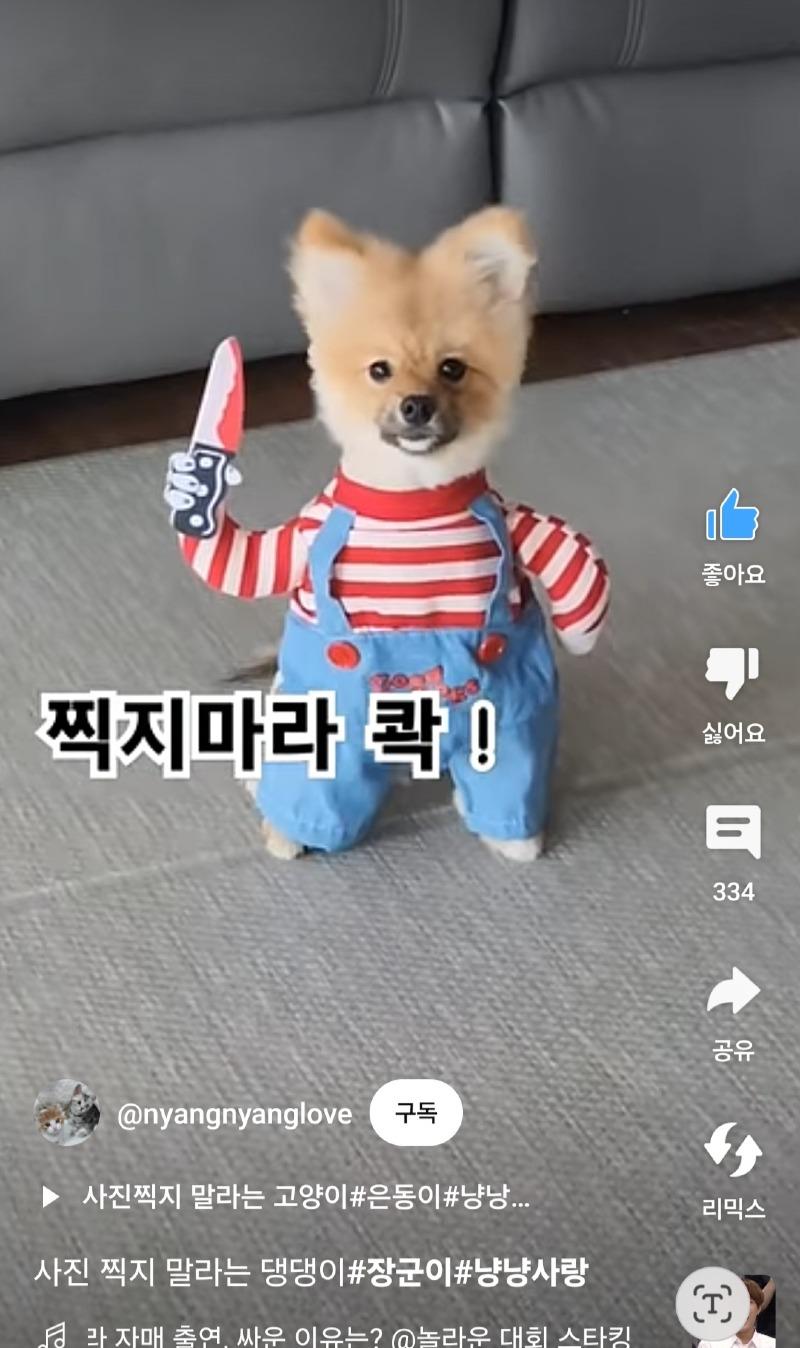Open the @nyangnyanglove channel
The height and width of the screenshot is (1348, 800).
pyautogui.click(x=234, y=1114)
